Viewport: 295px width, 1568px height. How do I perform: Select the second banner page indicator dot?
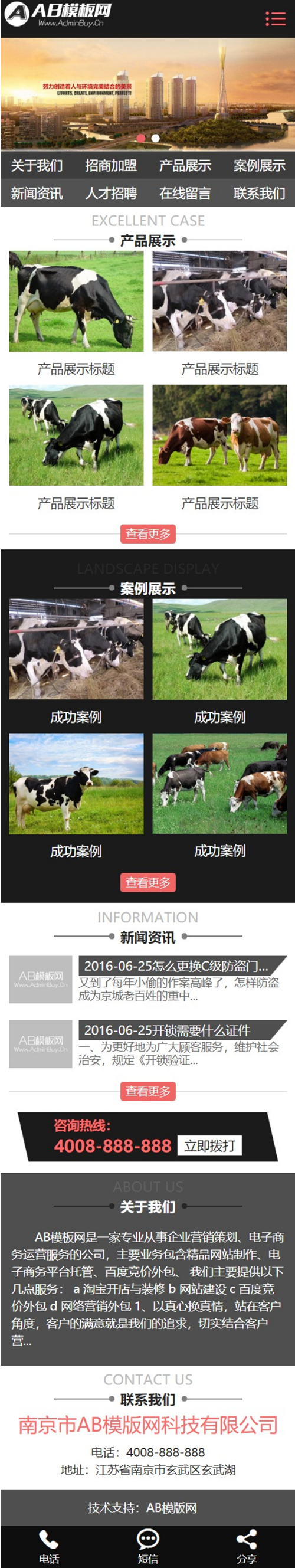coord(156,138)
